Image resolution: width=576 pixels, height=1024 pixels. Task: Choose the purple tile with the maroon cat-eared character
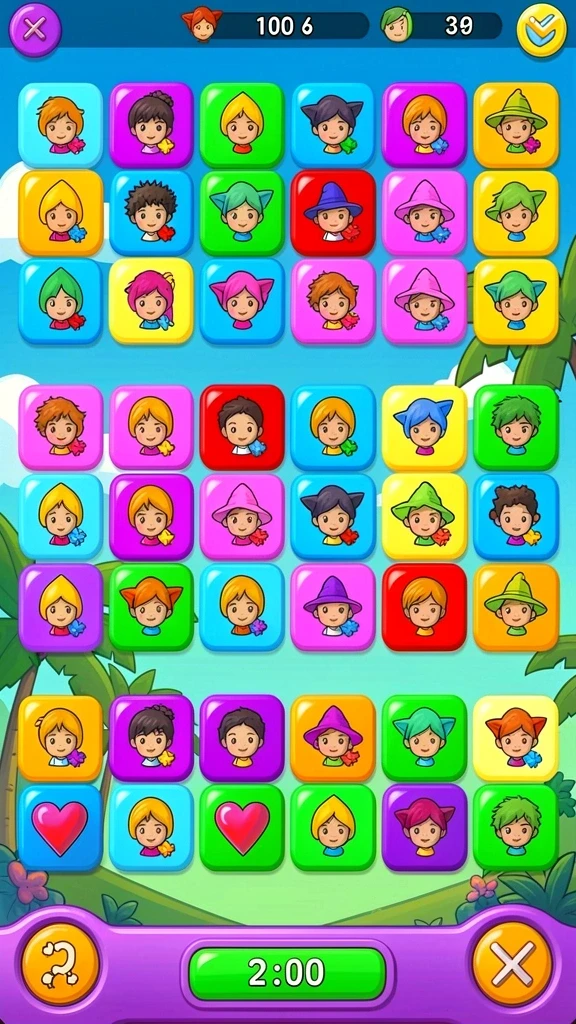coord(424,827)
